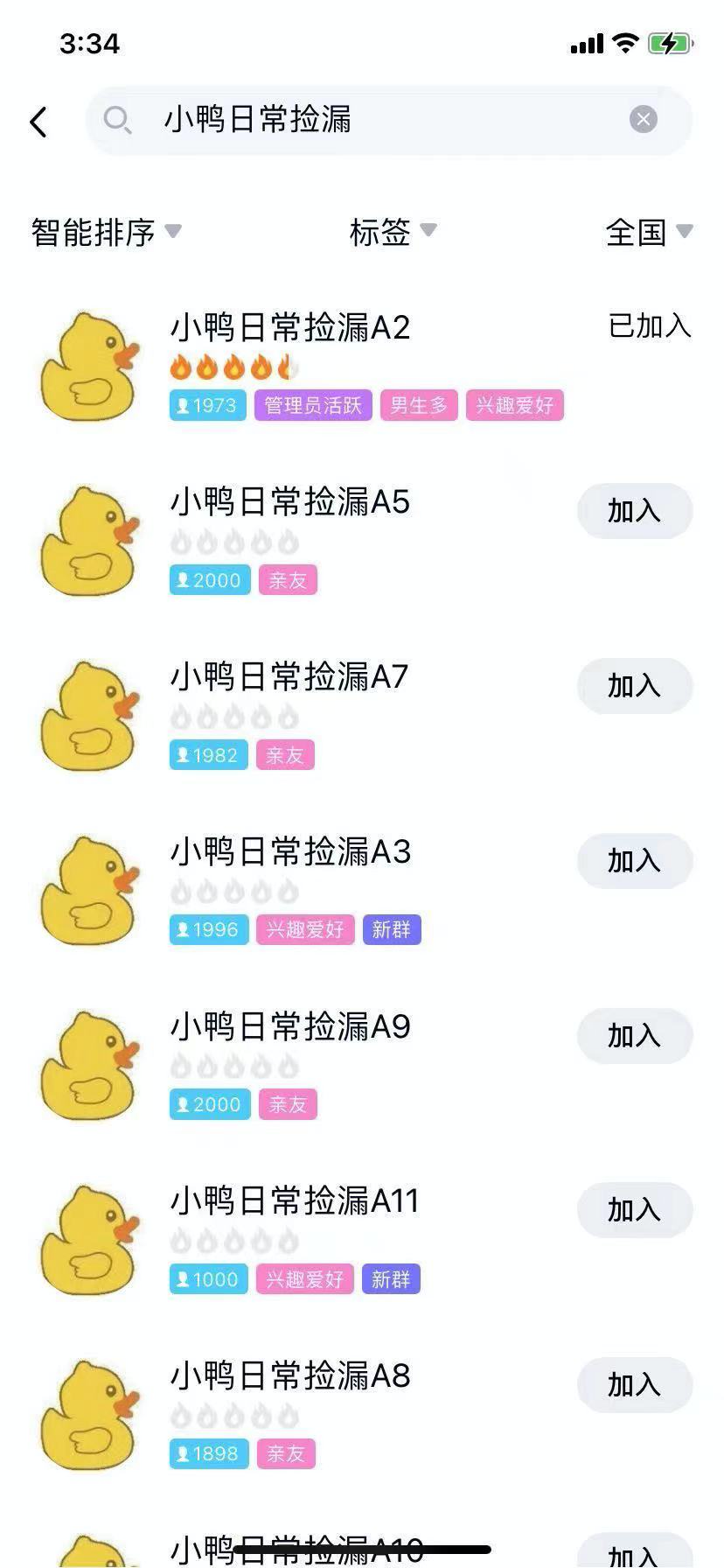Open the 全国 region dropdown
The image size is (724, 1568).
point(648,232)
